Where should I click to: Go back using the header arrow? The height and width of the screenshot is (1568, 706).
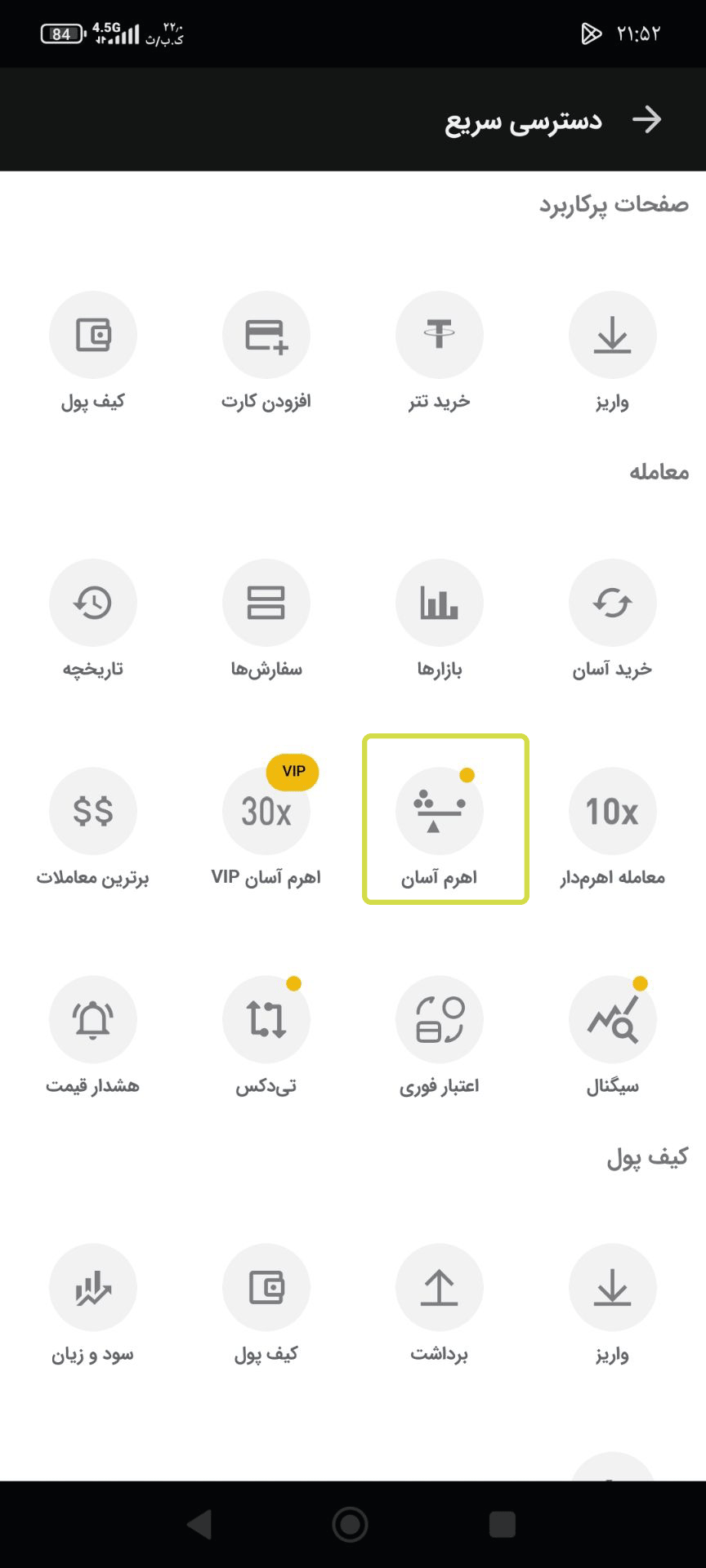(646, 119)
